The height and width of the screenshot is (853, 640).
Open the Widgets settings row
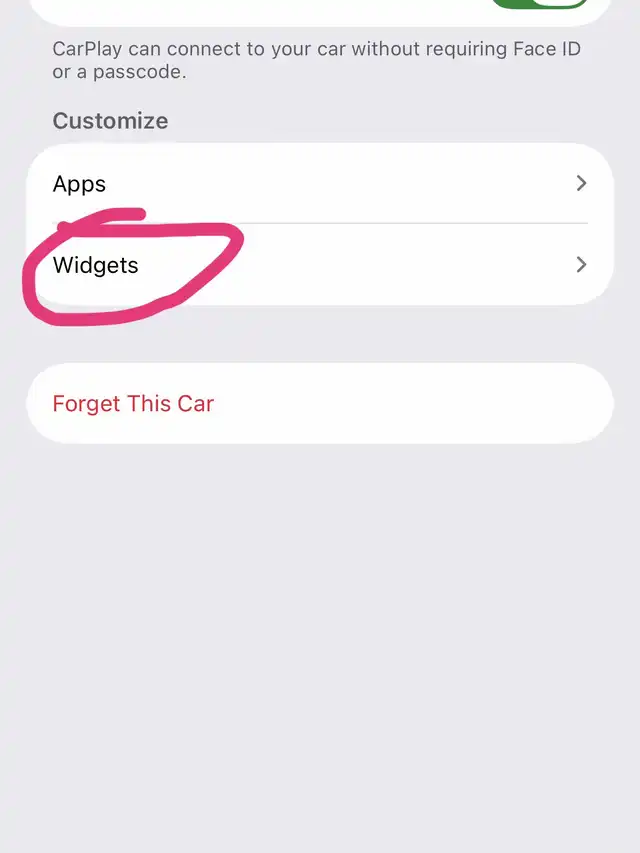coord(320,265)
